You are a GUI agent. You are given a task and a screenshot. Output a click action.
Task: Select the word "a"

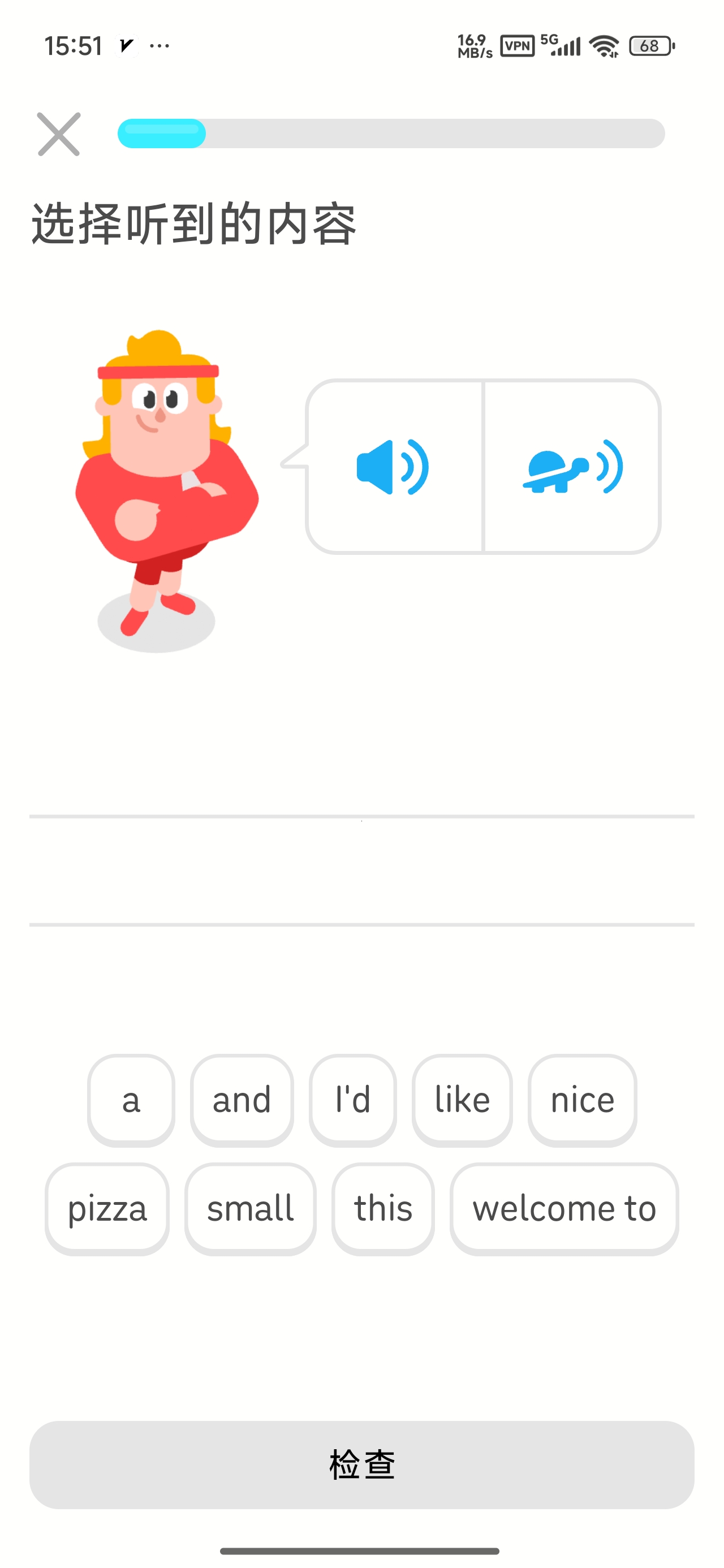(x=131, y=1100)
